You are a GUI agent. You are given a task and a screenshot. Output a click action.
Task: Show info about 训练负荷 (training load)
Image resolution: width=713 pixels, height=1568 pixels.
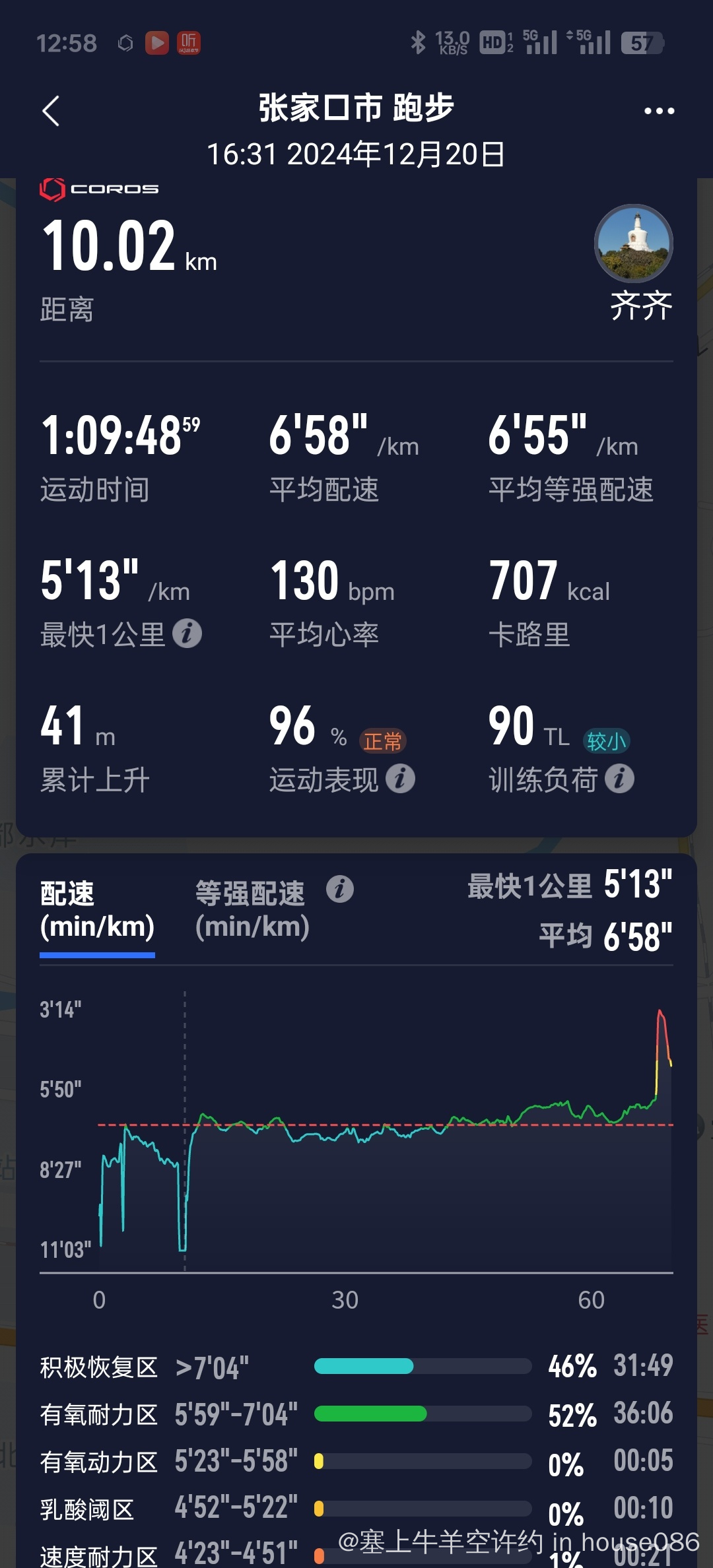pos(619,779)
